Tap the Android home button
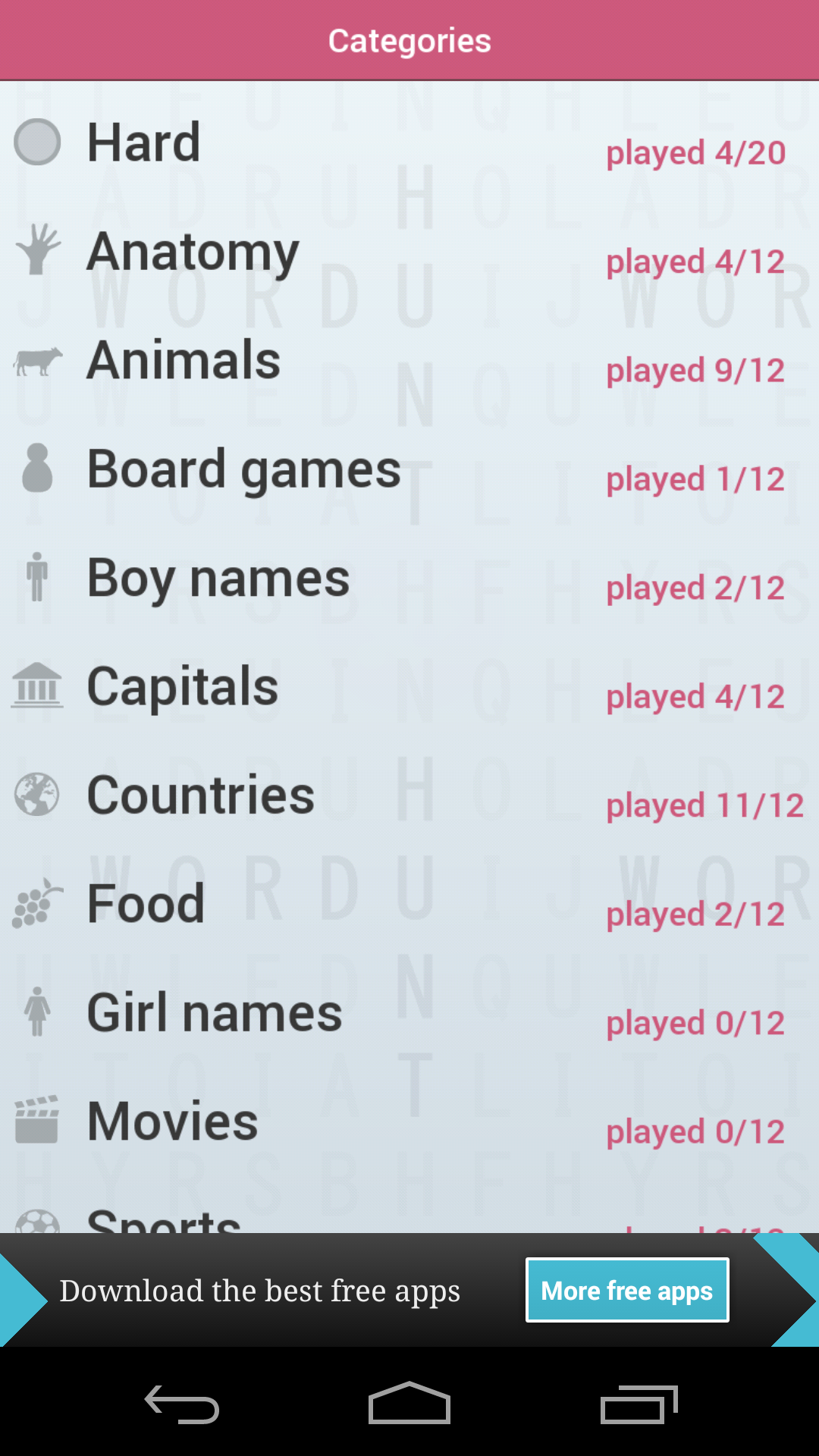819x1456 pixels. coord(409,1404)
